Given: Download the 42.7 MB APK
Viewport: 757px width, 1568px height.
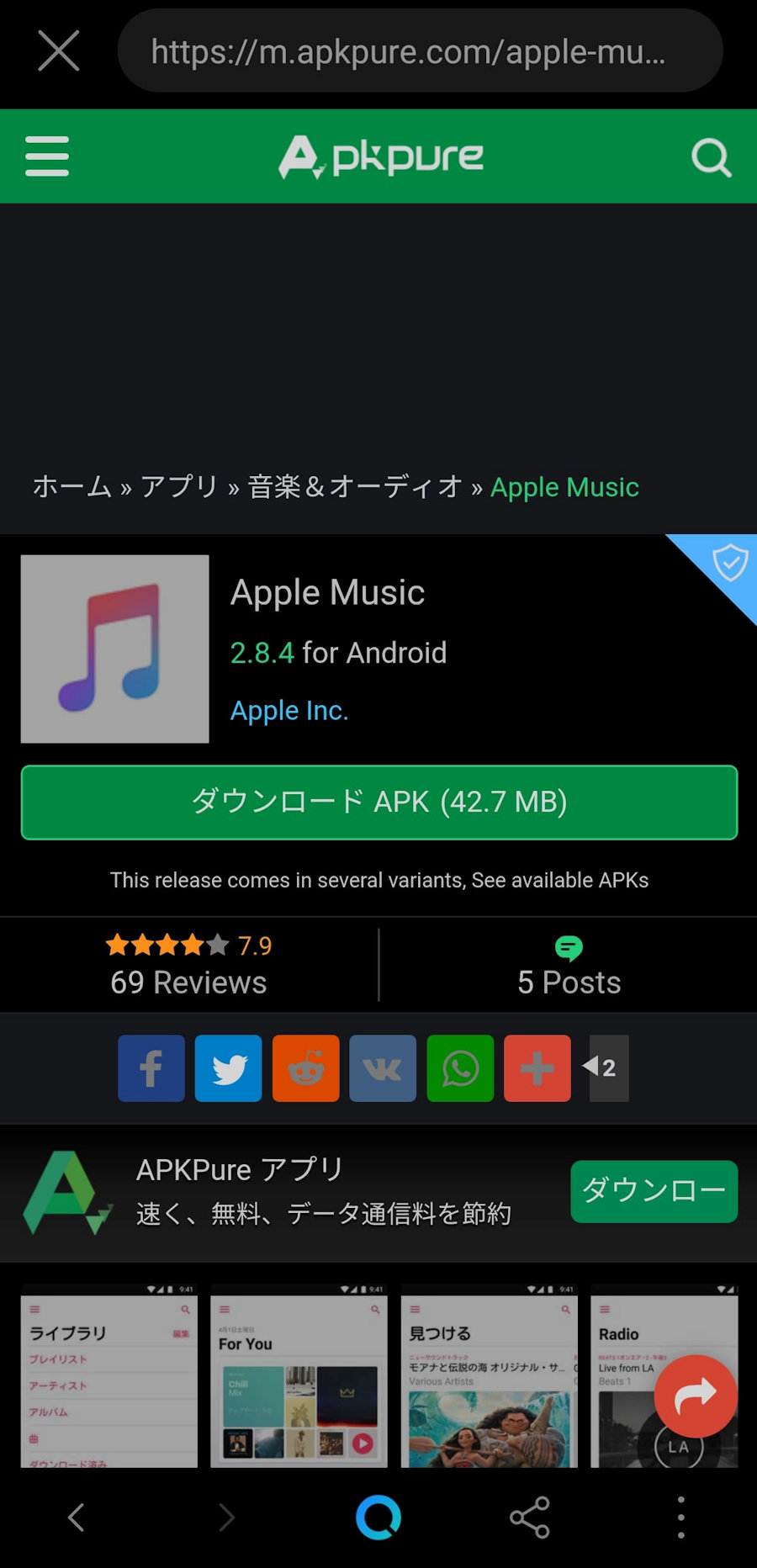Looking at the screenshot, I should [379, 803].
